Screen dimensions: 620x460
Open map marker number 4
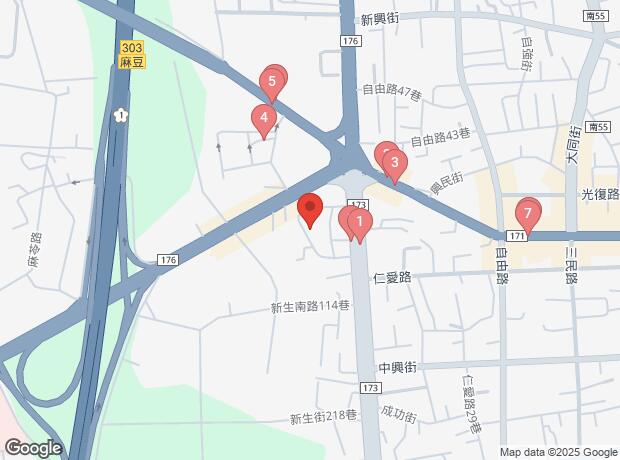click(264, 119)
